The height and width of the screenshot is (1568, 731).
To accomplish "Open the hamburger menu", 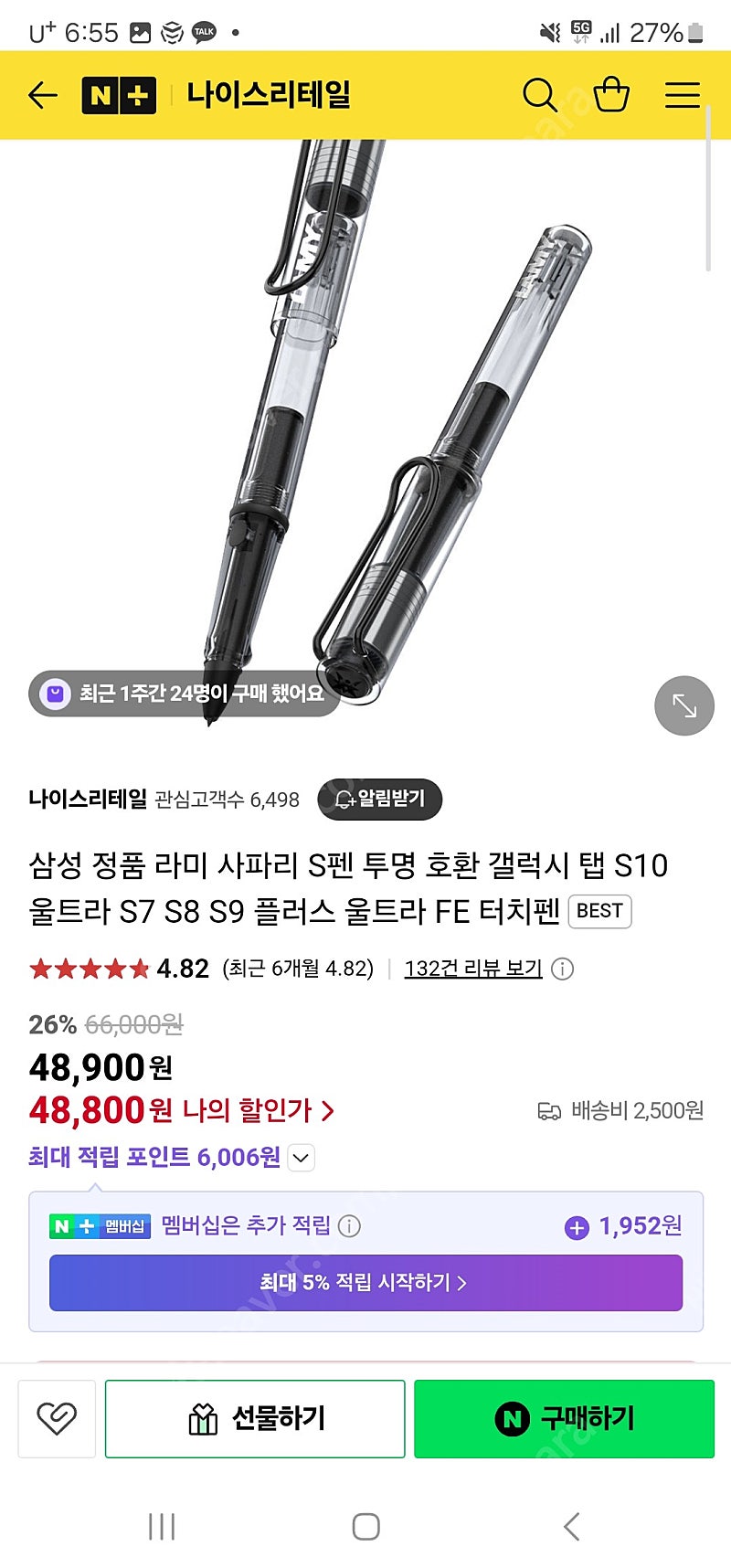I will (x=683, y=95).
